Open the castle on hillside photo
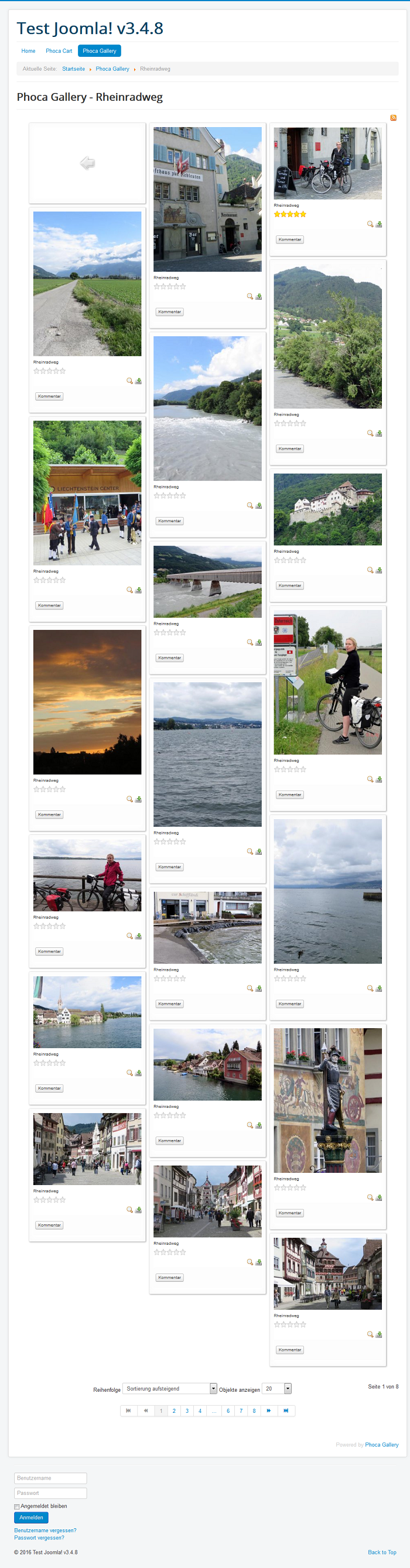The width and height of the screenshot is (410, 1568). pyautogui.click(x=328, y=509)
